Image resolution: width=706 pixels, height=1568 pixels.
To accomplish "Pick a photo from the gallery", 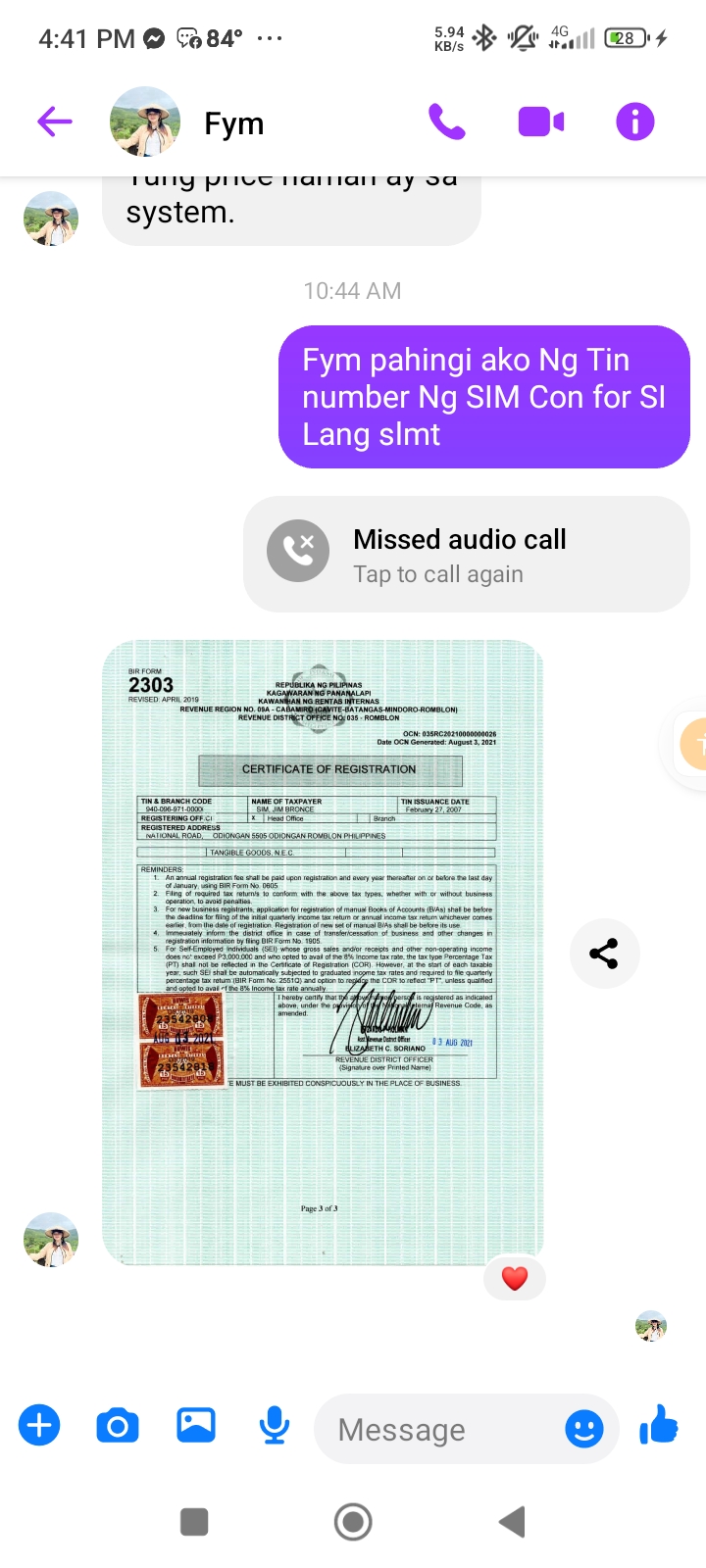I will 196,1425.
